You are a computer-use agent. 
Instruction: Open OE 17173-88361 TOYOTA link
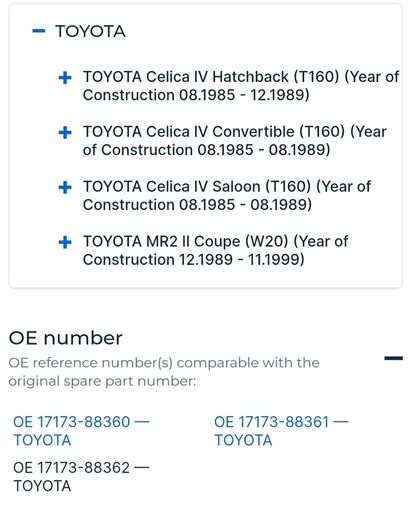(281, 431)
